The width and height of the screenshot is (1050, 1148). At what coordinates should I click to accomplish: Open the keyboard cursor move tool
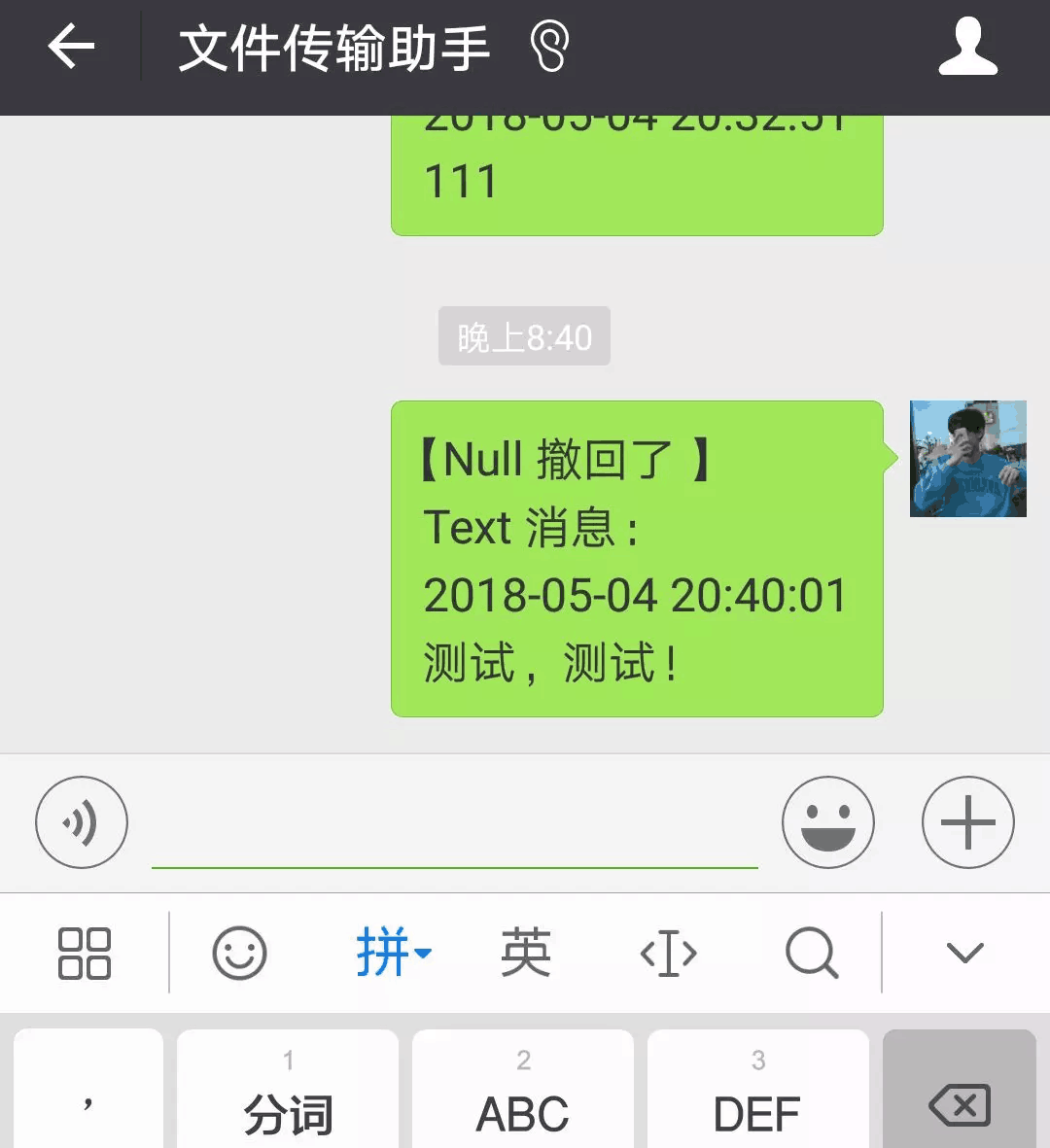click(x=669, y=953)
